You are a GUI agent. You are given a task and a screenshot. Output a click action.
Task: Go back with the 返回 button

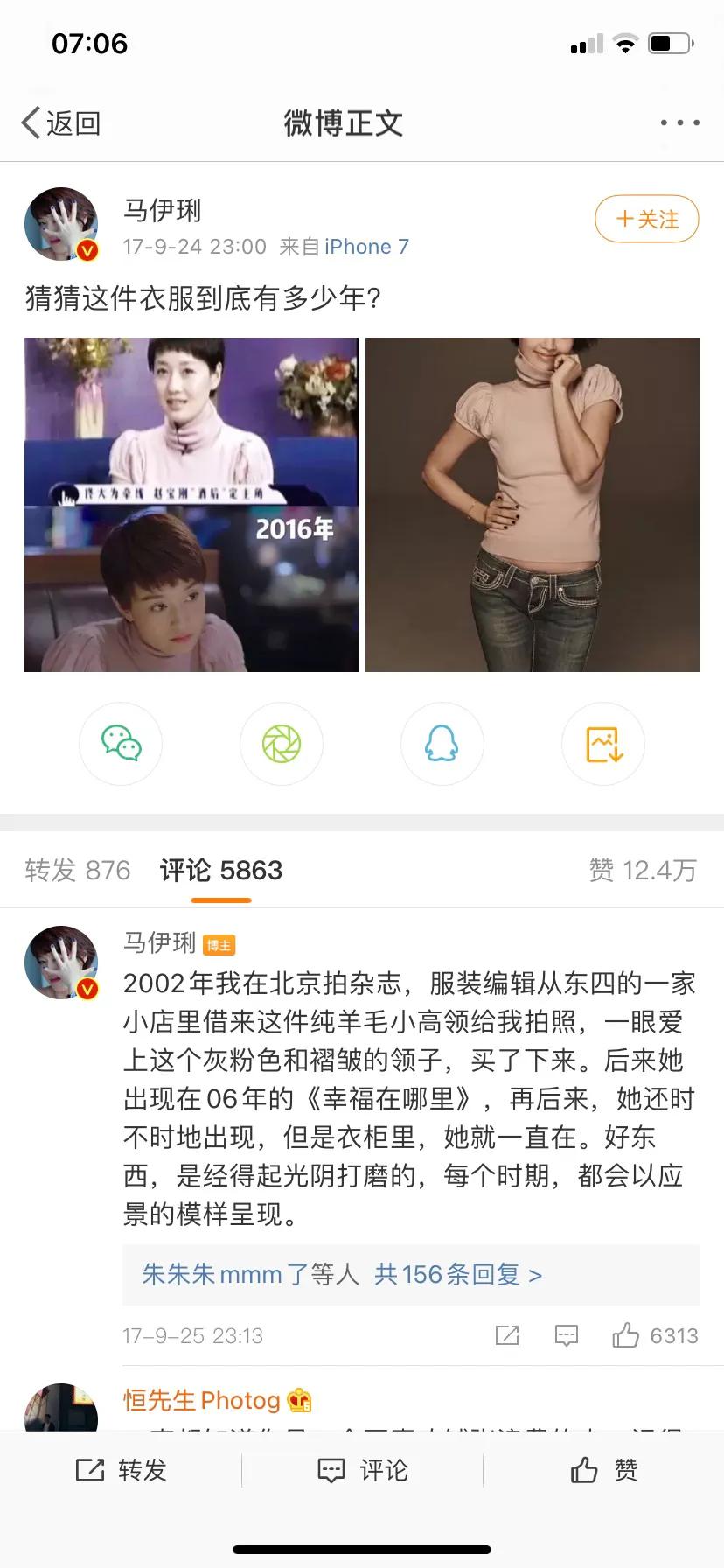61,123
